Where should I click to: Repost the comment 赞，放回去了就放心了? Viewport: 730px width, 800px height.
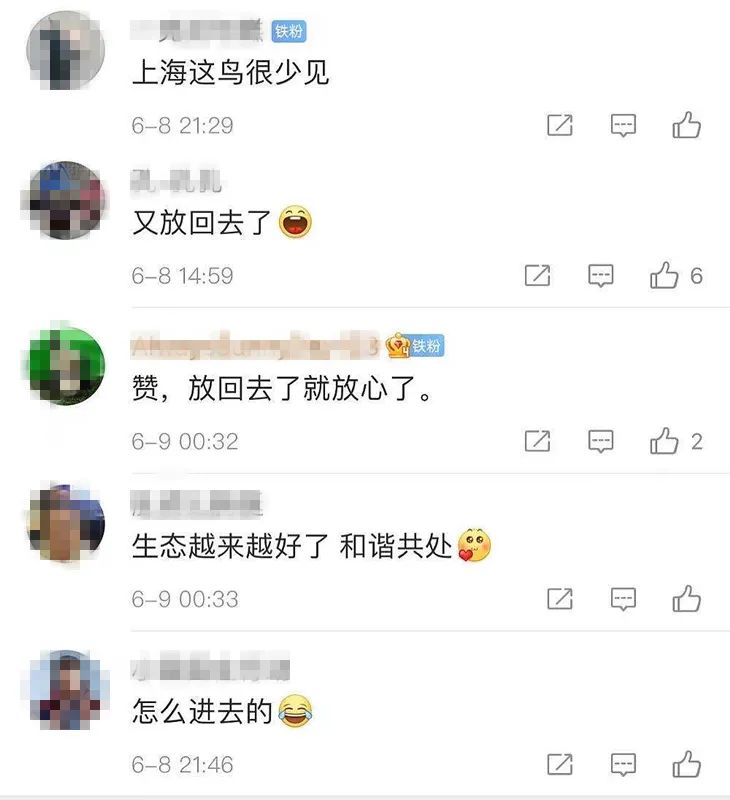pos(537,441)
